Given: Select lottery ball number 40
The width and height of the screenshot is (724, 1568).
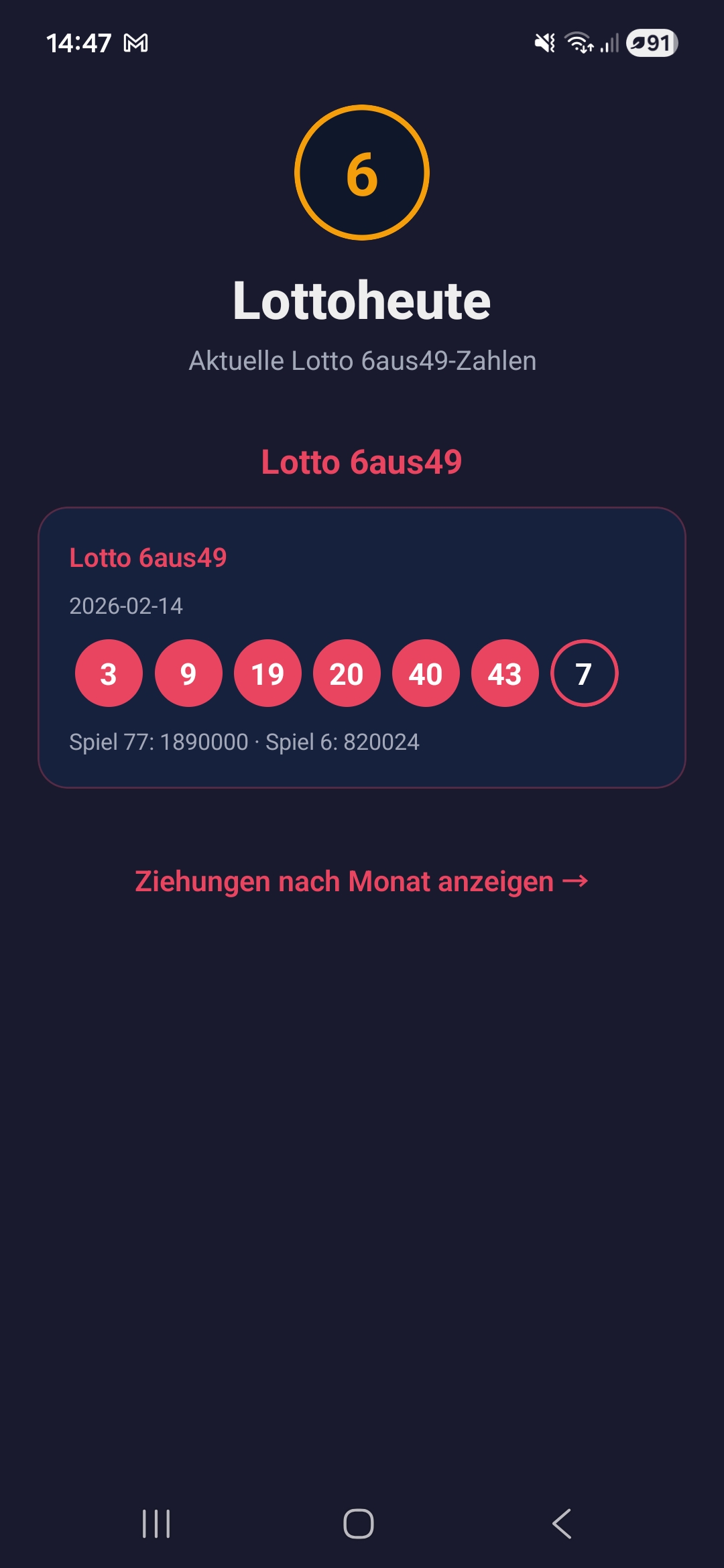Looking at the screenshot, I should click(425, 674).
